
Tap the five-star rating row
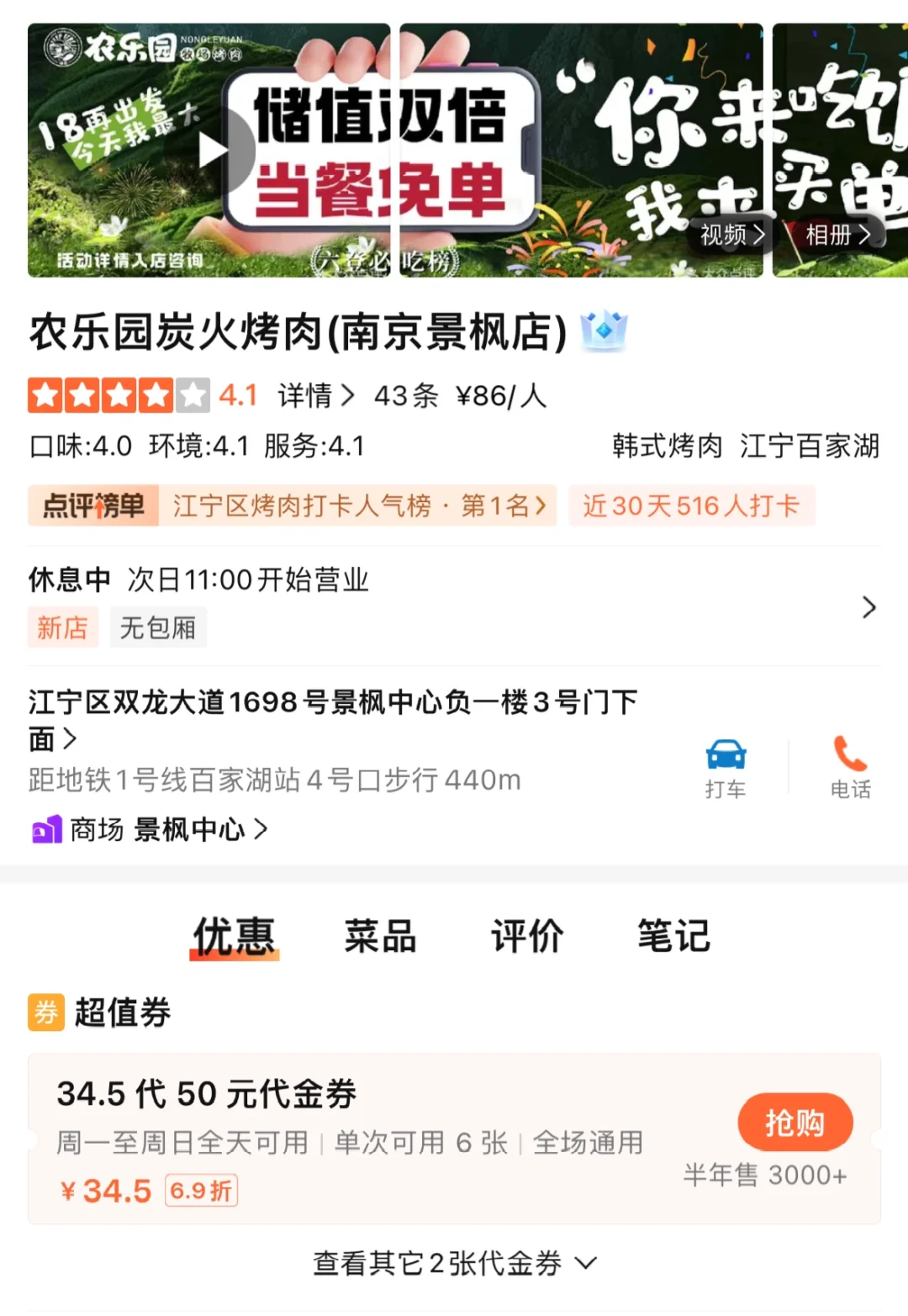[x=118, y=394]
